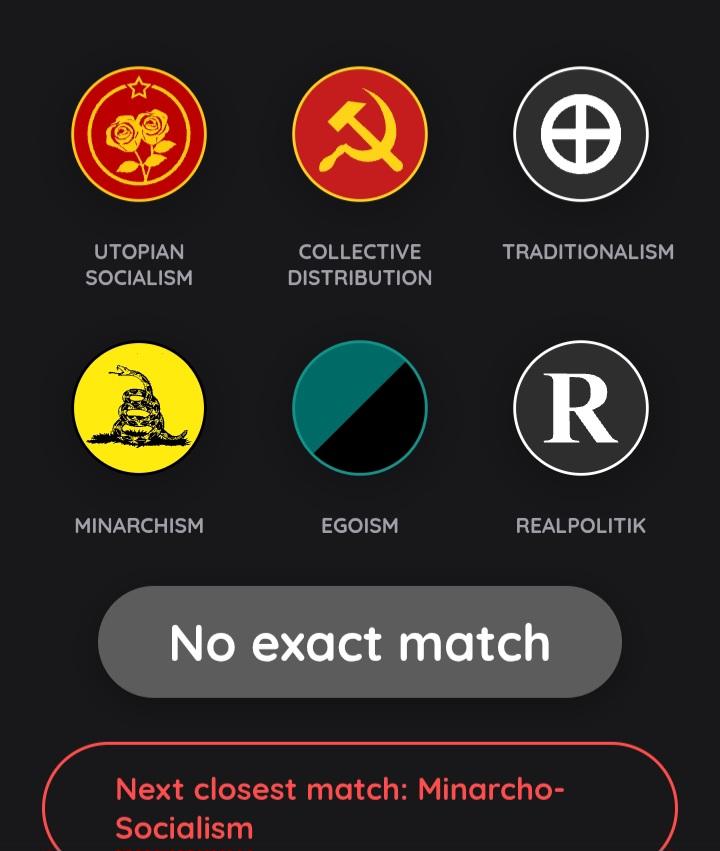The image size is (720, 851).
Task: Tap the No exact match button
Action: [359, 642]
